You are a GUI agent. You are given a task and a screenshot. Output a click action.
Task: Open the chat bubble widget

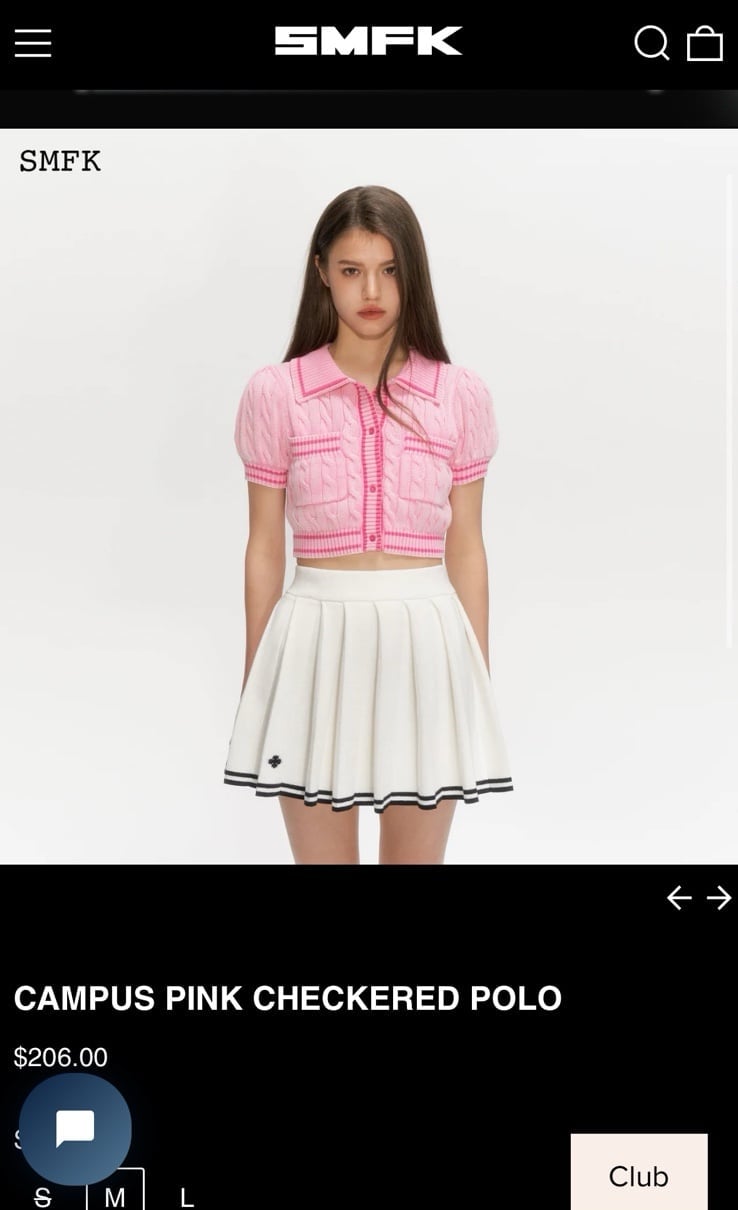[x=75, y=1129]
